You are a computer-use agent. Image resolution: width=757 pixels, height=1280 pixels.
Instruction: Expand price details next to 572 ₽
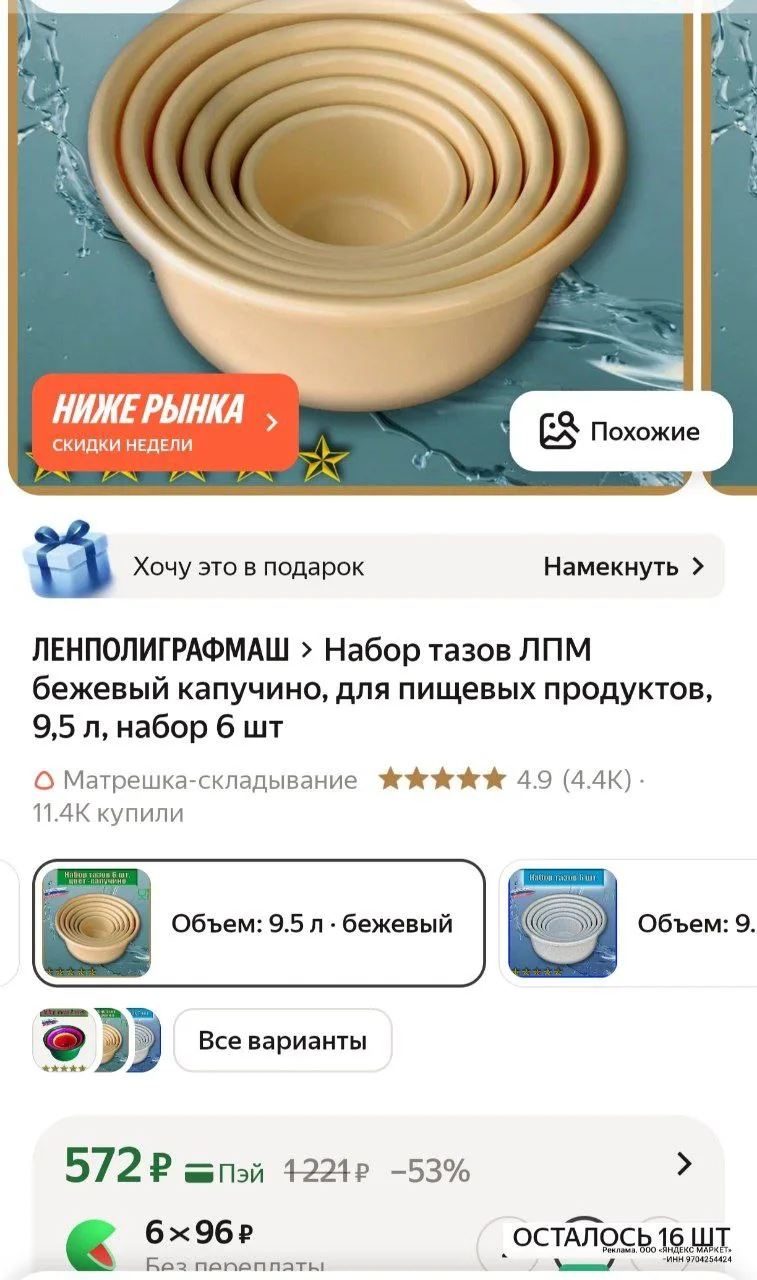pos(684,1164)
